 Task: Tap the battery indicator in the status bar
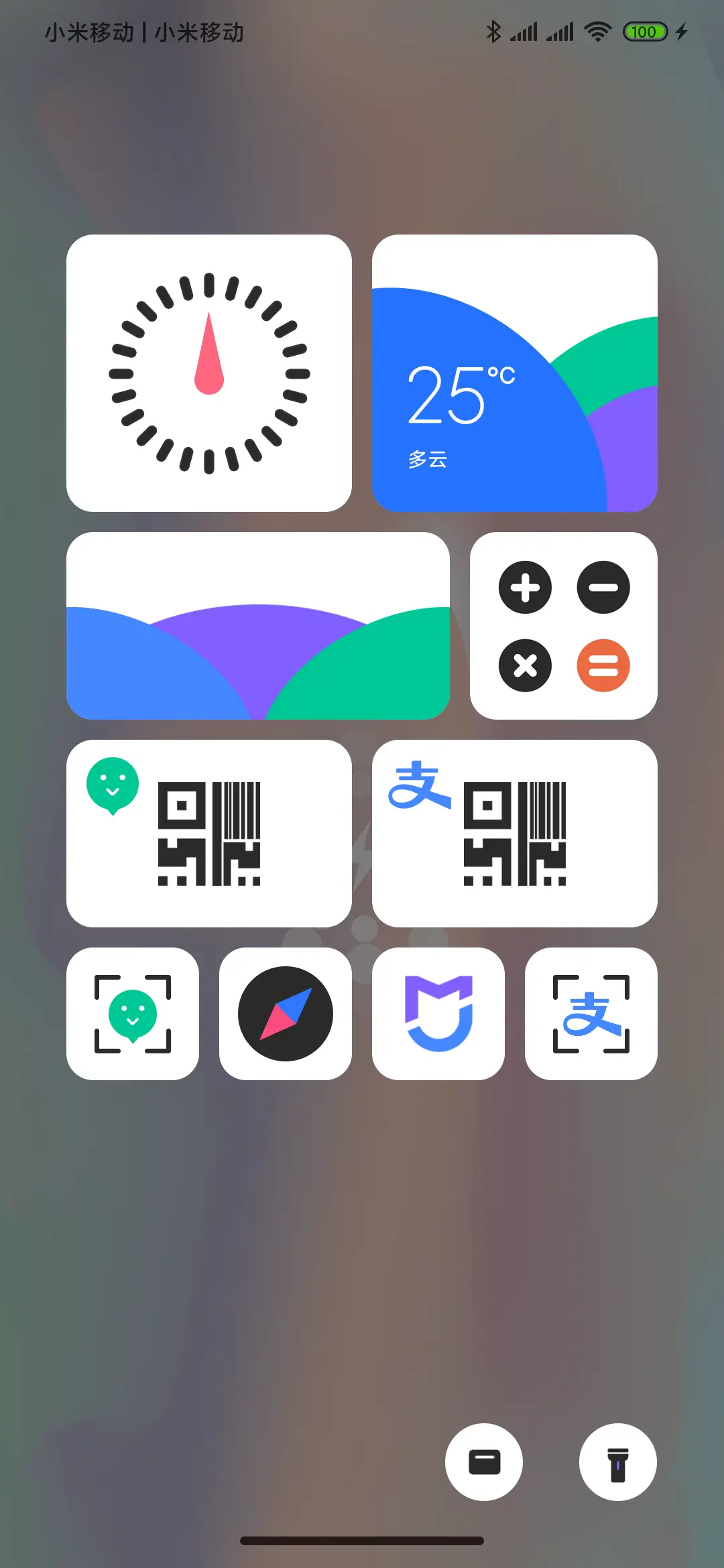pyautogui.click(x=644, y=31)
